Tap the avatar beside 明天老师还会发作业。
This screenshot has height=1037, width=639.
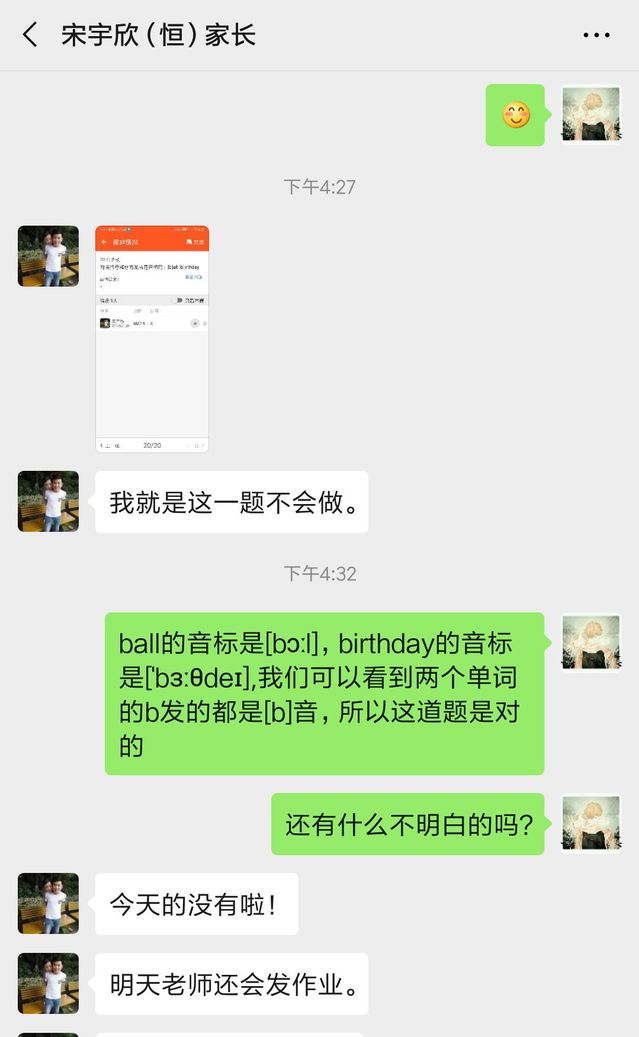click(x=48, y=983)
